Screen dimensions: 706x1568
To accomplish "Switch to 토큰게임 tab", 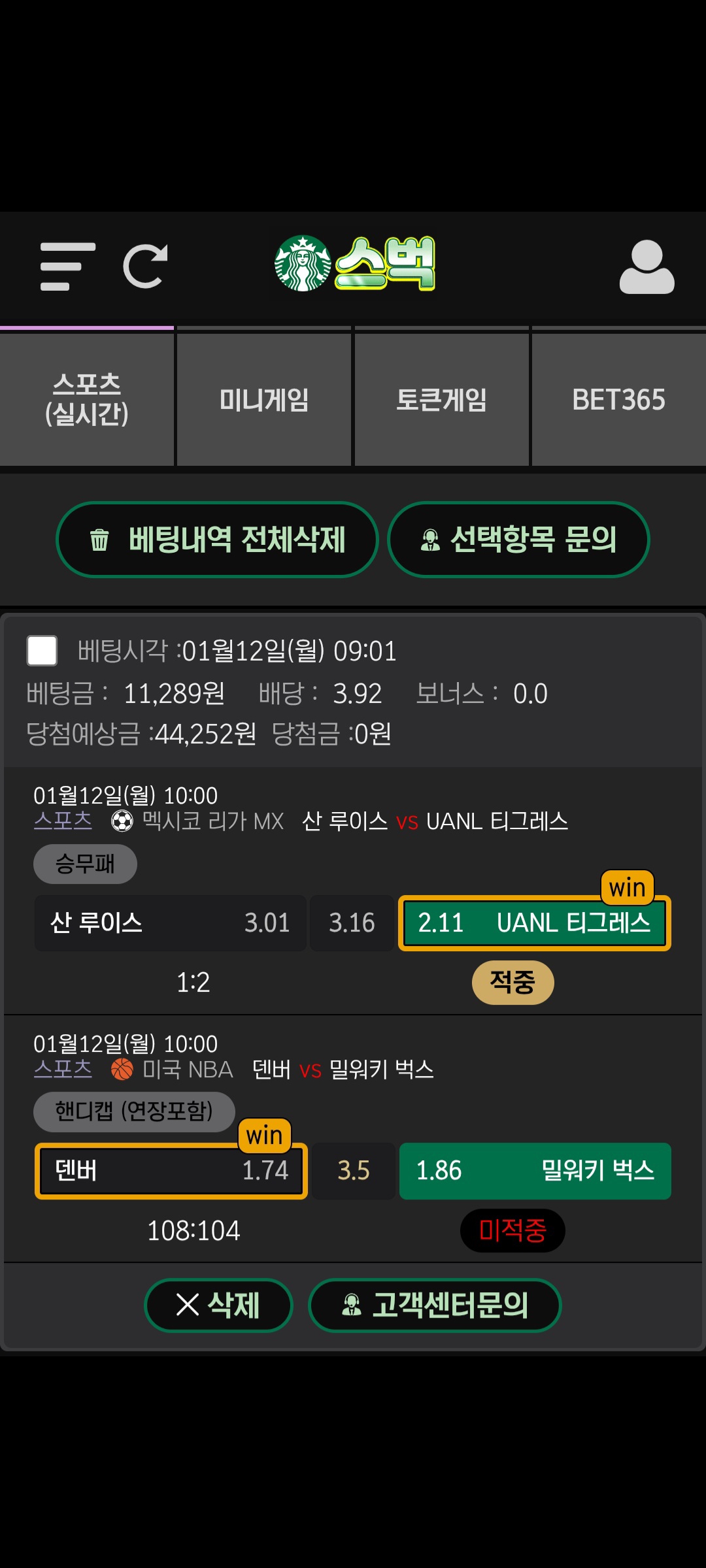I will 441,399.
